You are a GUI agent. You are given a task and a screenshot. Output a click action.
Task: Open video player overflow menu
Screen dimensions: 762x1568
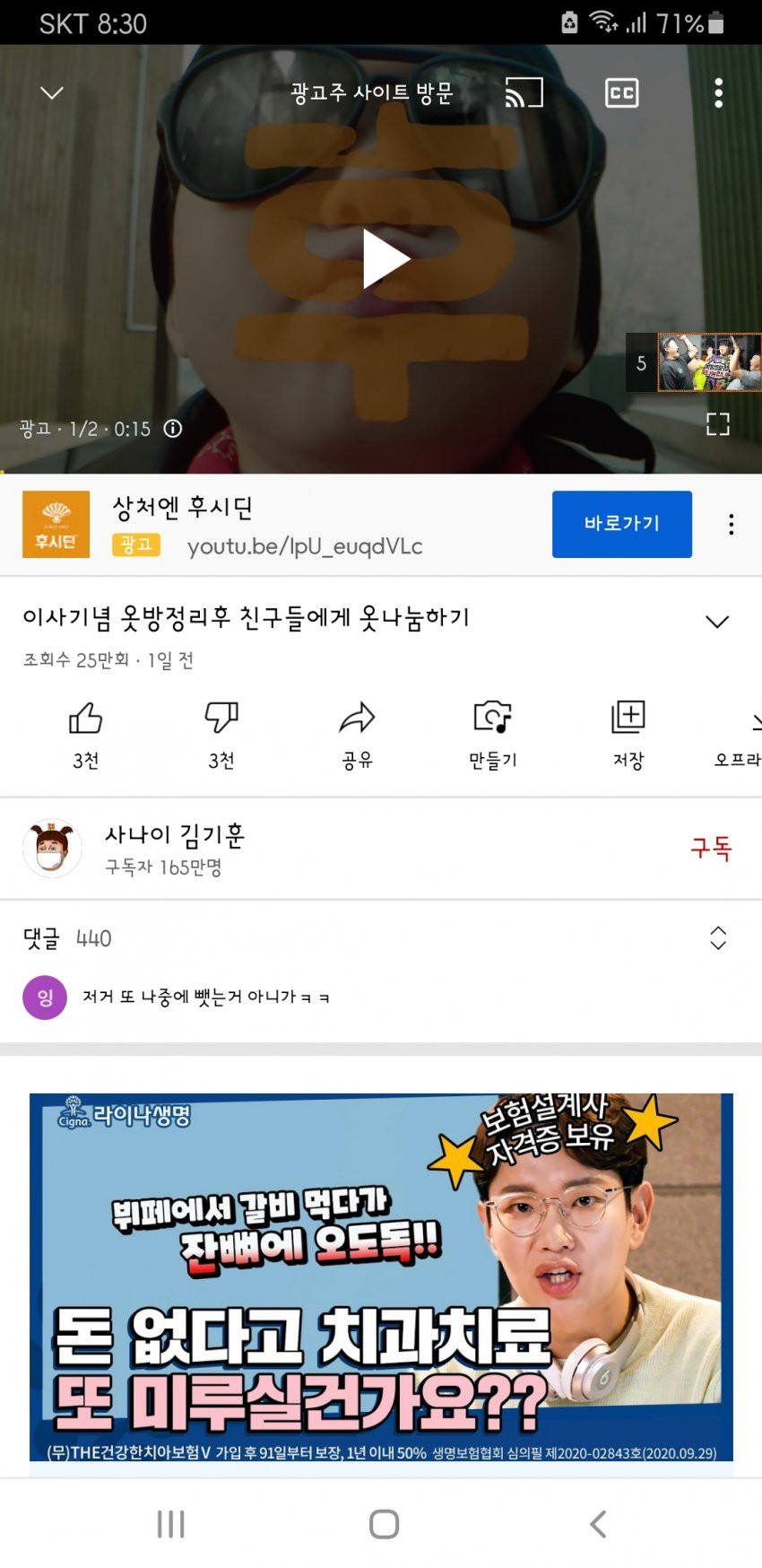tap(718, 93)
